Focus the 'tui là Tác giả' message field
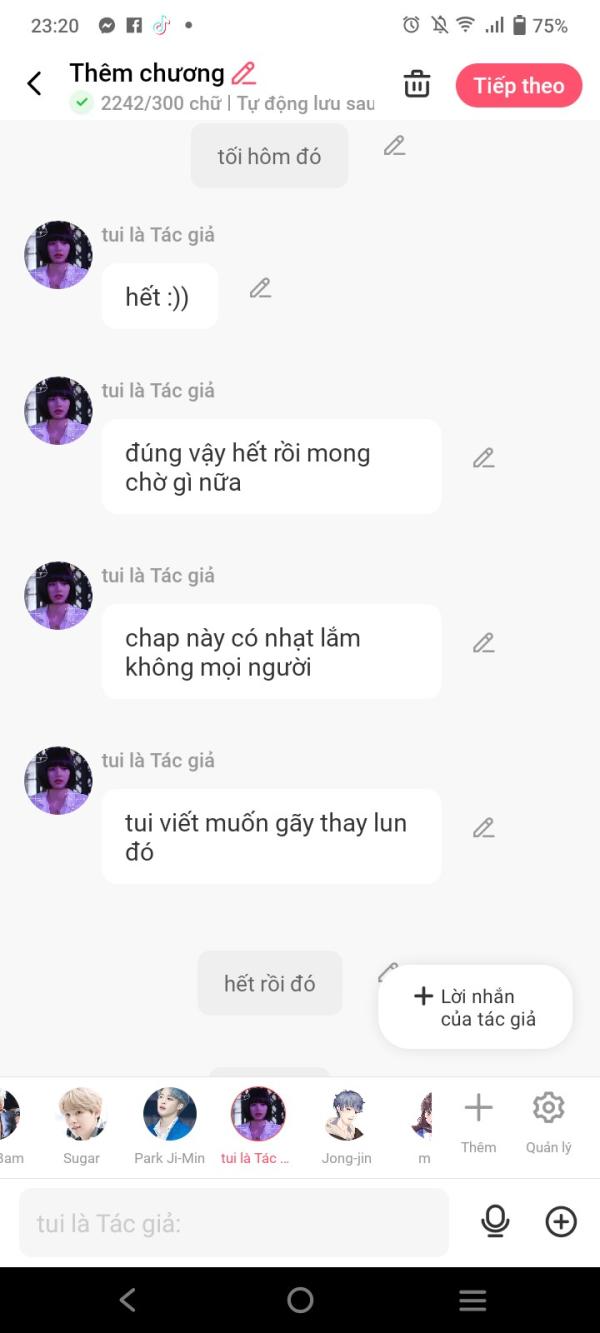This screenshot has width=600, height=1333. click(x=233, y=1222)
